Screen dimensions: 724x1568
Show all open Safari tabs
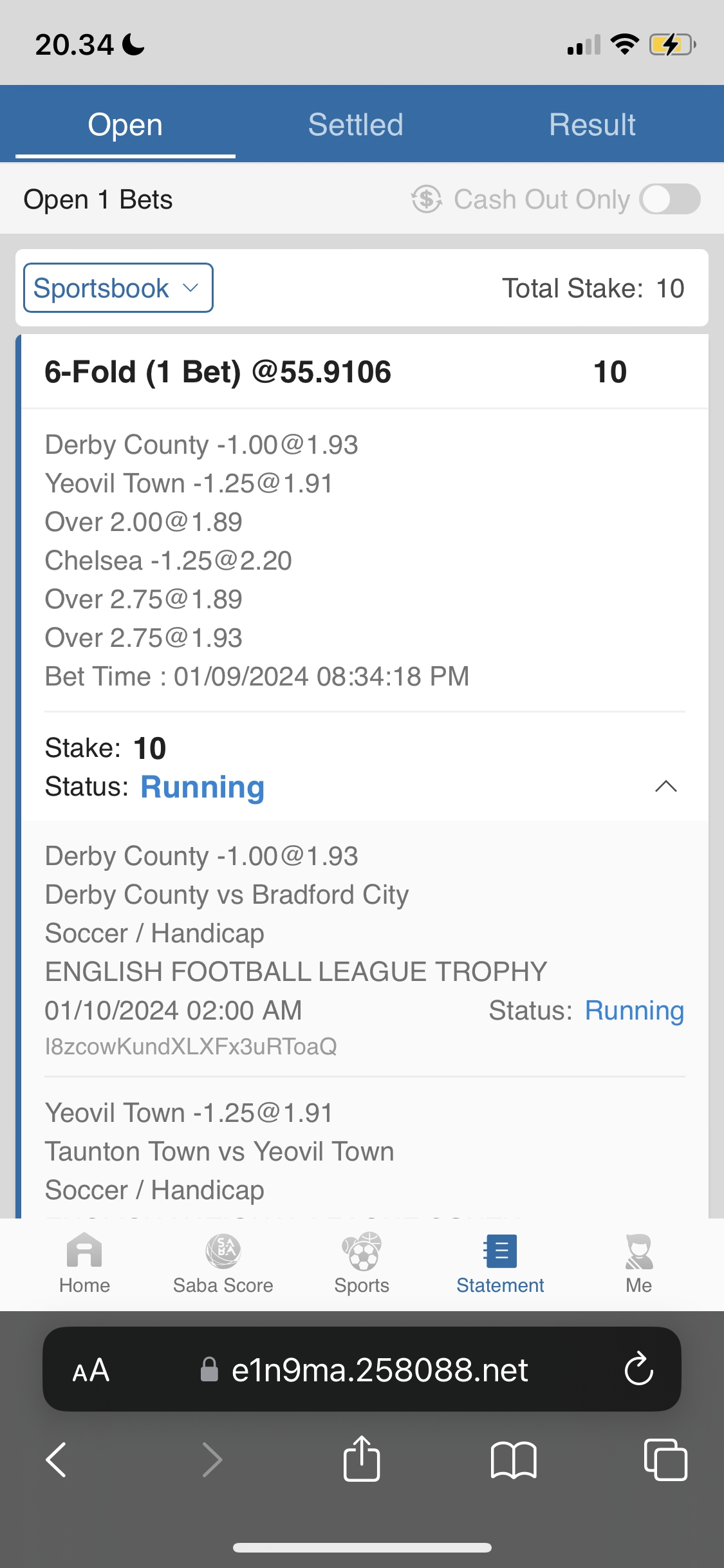pos(665,1459)
